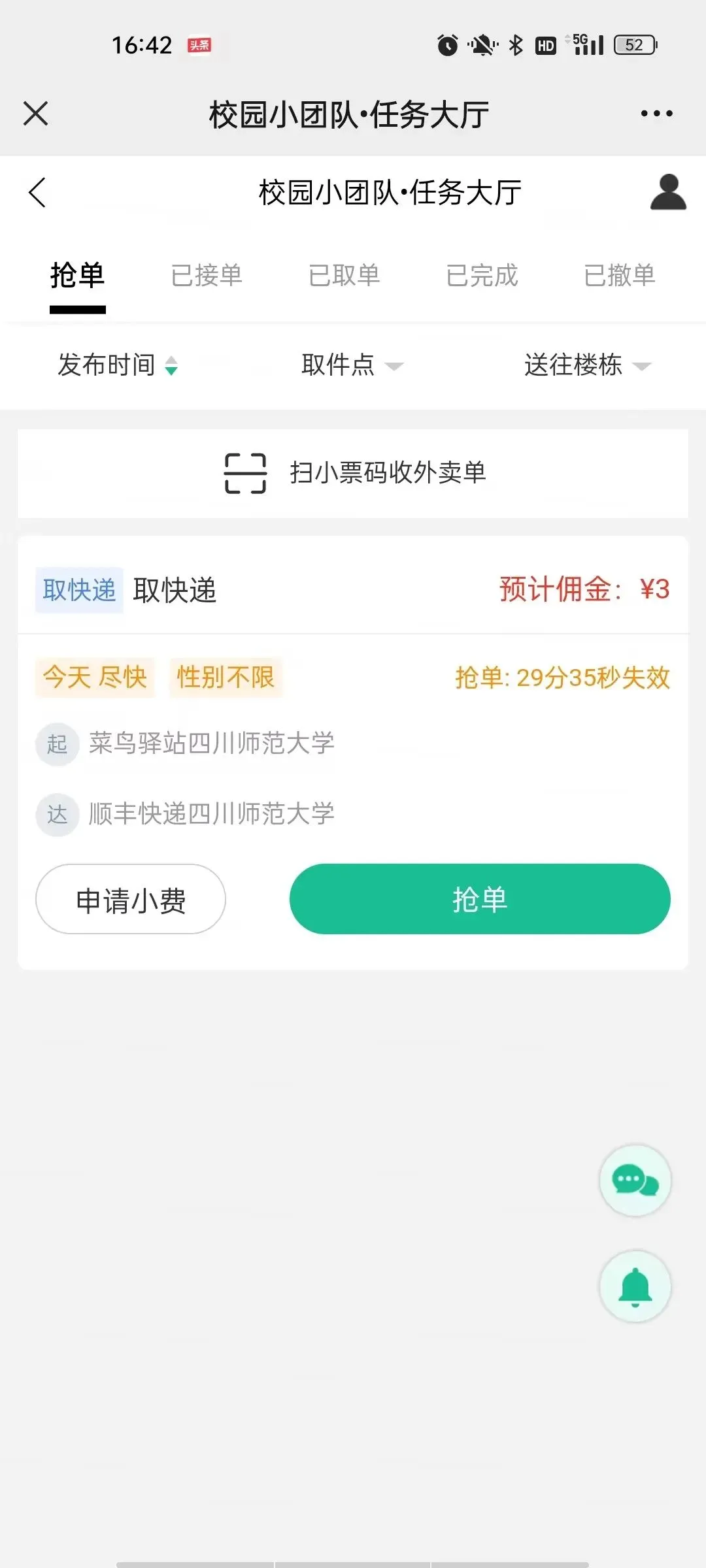706x1568 pixels.
Task: Grab the order with green 抢单 button
Action: point(480,899)
